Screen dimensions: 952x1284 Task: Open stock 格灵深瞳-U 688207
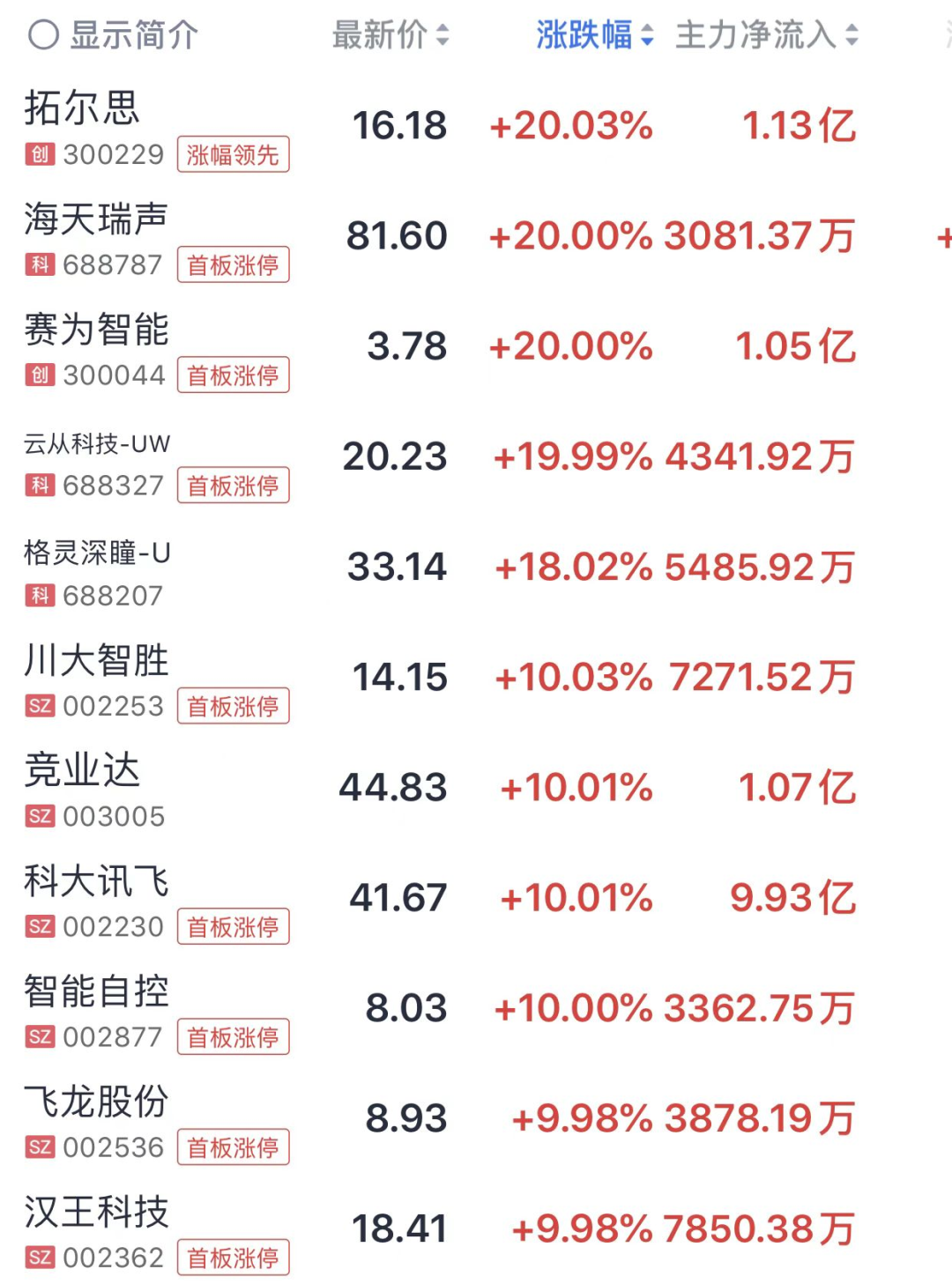click(97, 553)
